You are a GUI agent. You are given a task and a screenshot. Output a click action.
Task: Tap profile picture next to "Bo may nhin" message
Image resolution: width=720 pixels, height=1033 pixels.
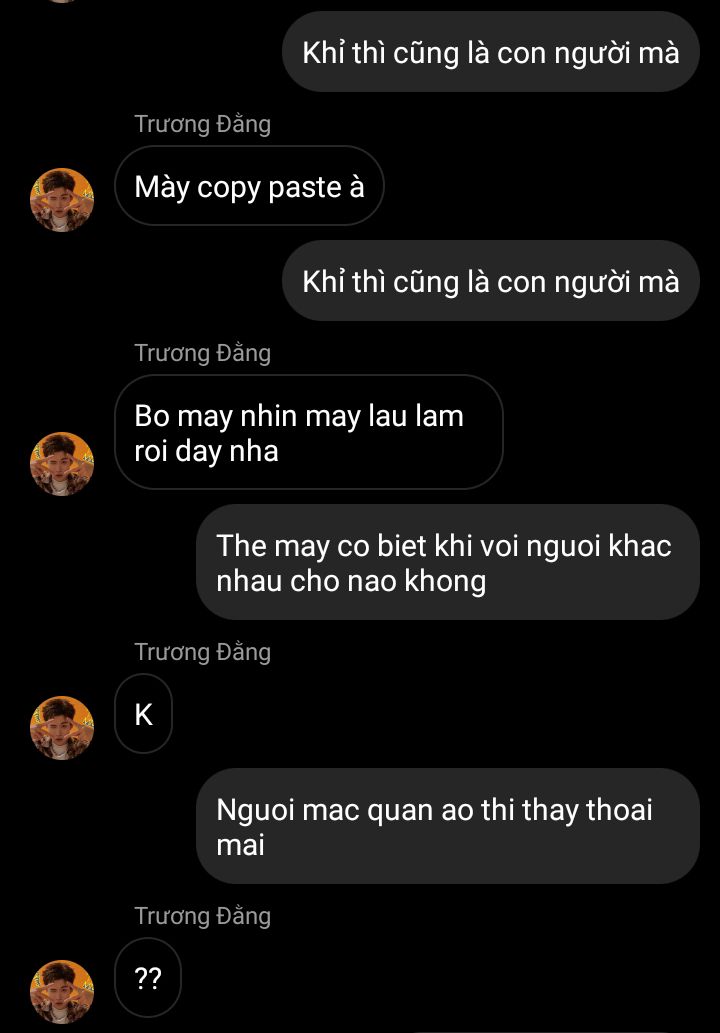pyautogui.click(x=62, y=464)
